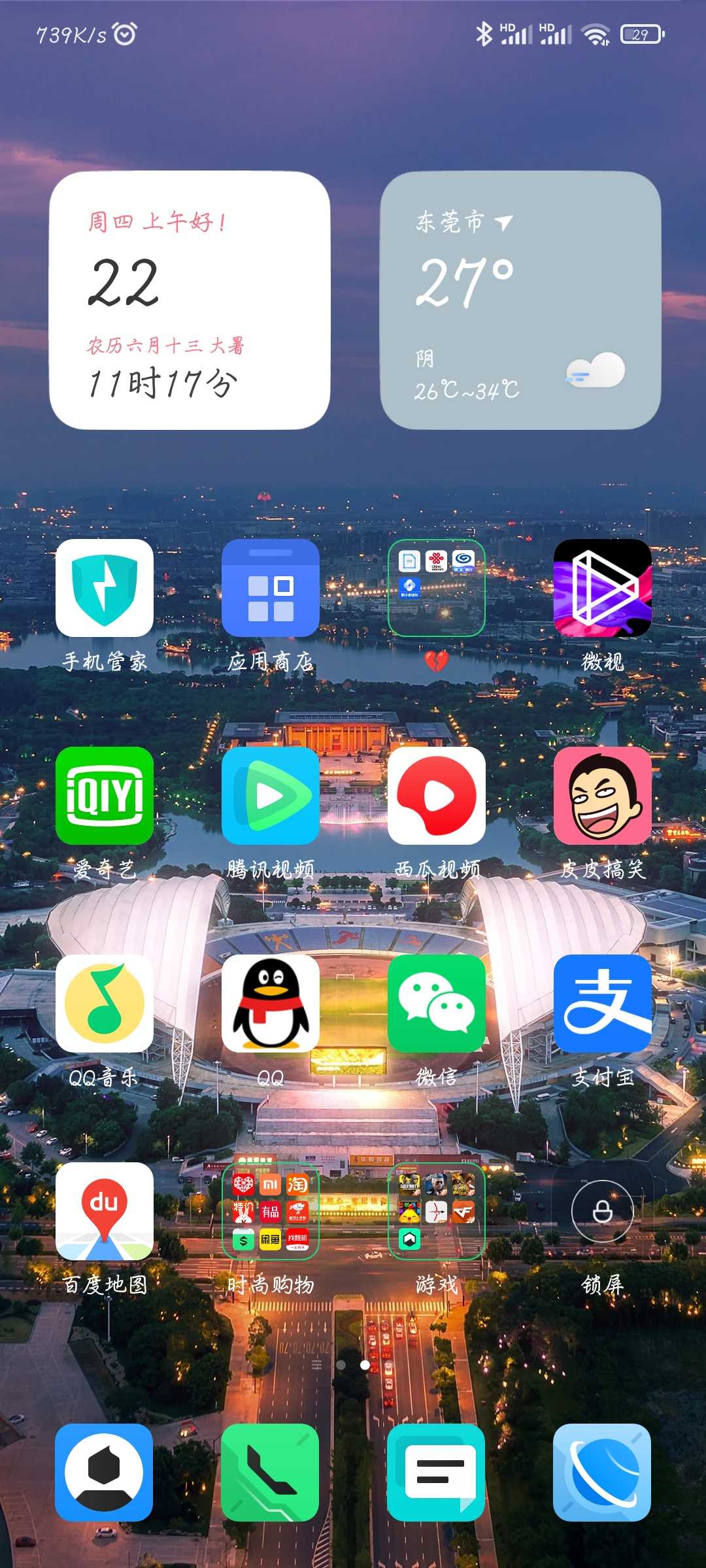Open the 东莞市 weather widget
706x1568 pixels.
click(520, 301)
